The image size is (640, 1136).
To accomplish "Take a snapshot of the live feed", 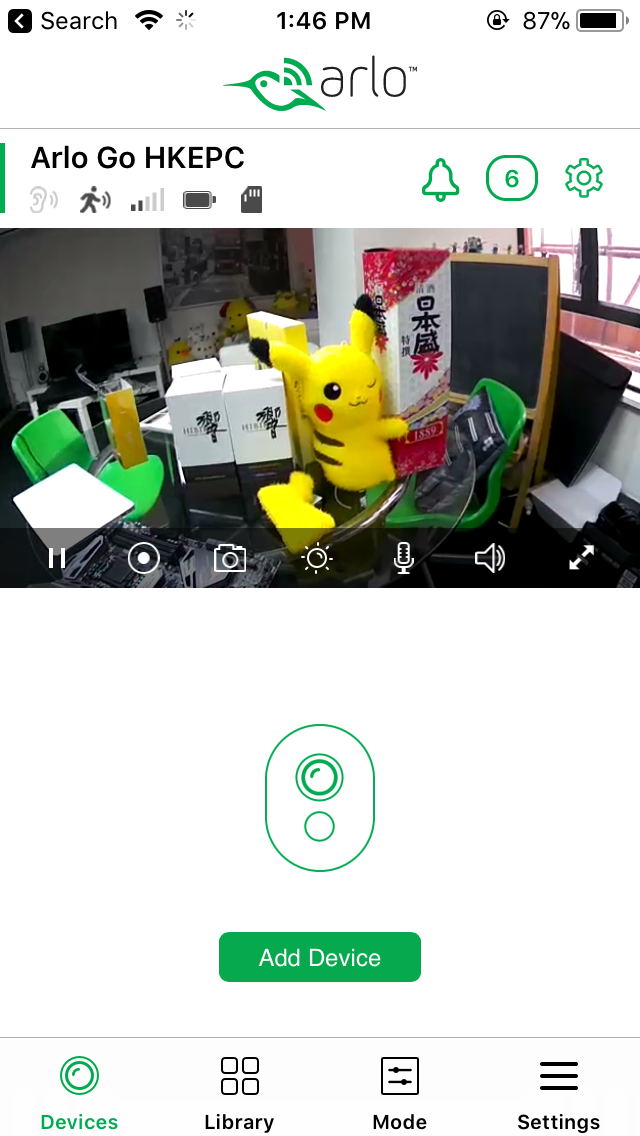I will click(230, 558).
